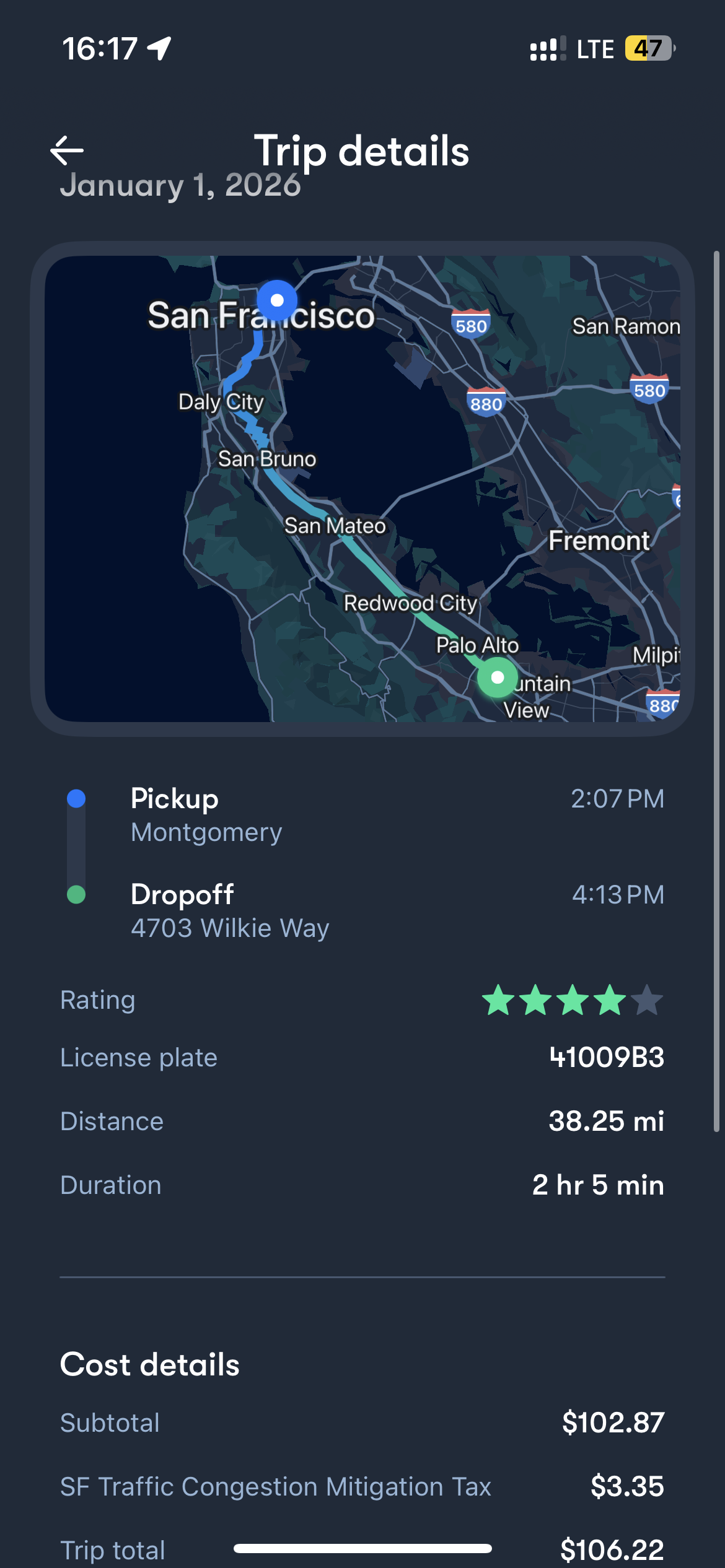Go back from Trip details

tap(67, 150)
